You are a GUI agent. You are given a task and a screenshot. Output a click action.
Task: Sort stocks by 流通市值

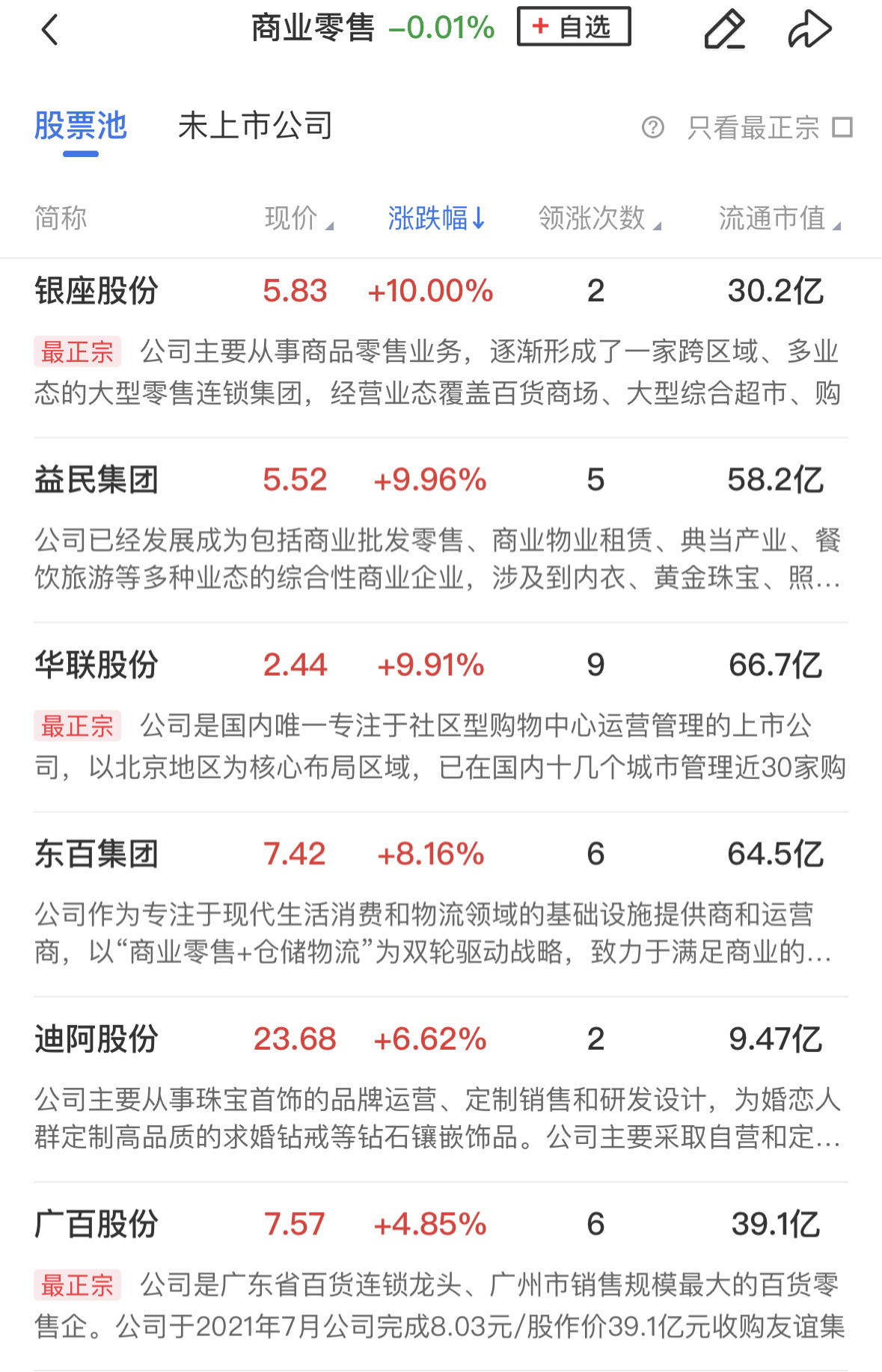pos(779,218)
